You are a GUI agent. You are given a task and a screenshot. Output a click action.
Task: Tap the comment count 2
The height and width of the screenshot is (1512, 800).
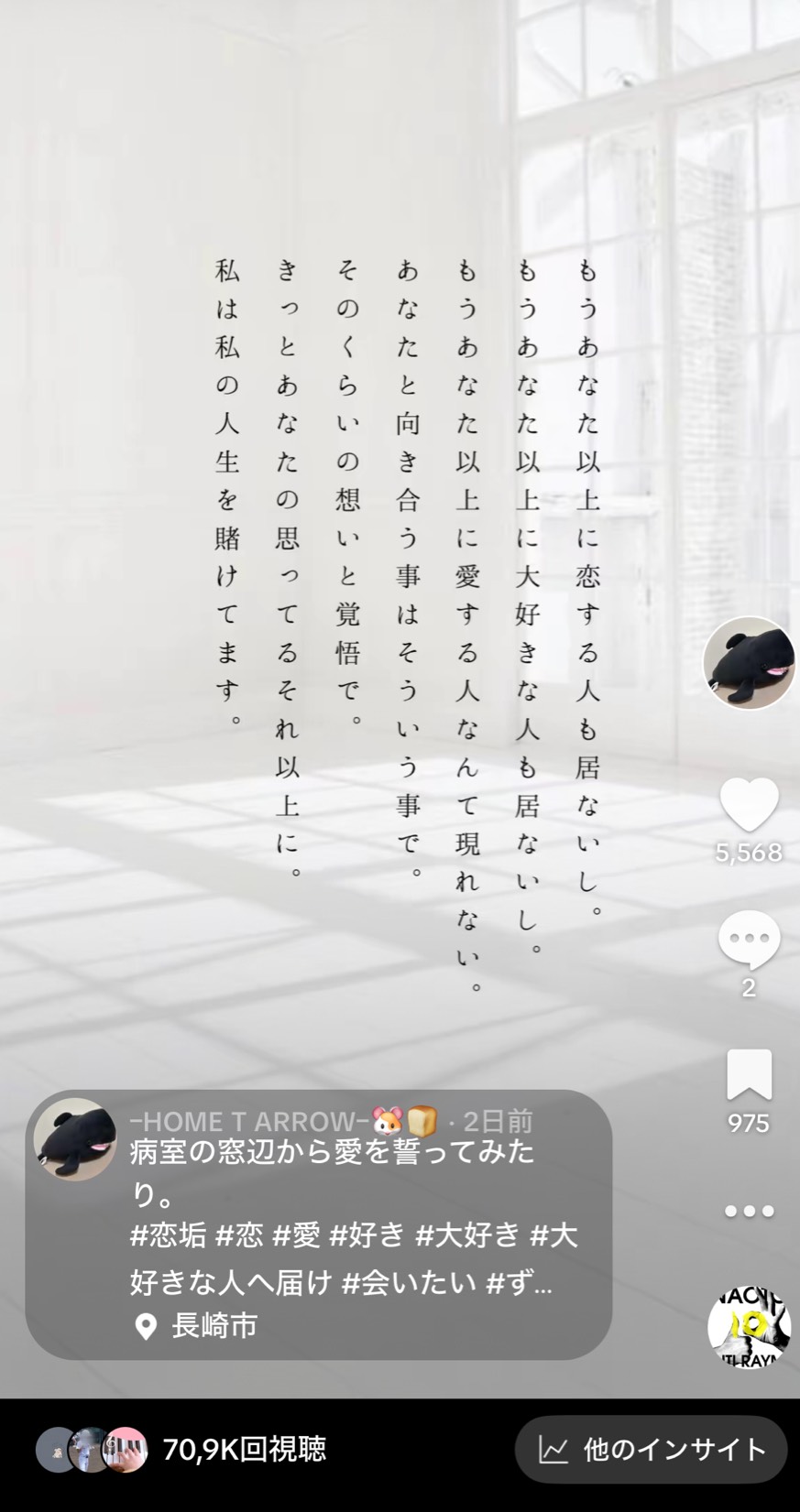pyautogui.click(x=748, y=985)
